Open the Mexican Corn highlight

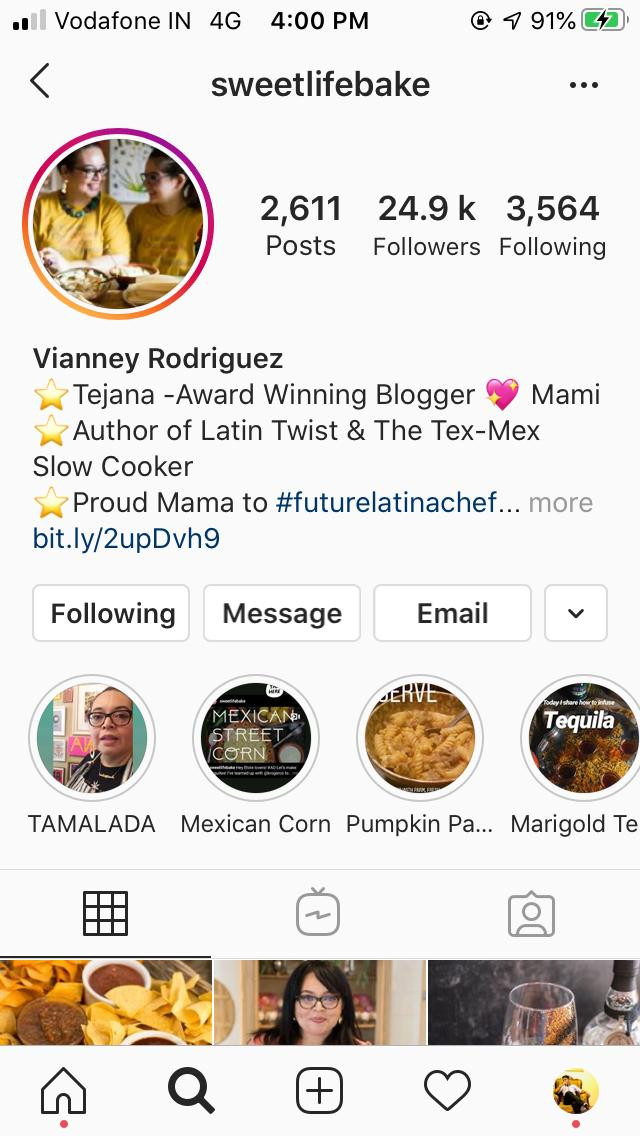256,738
